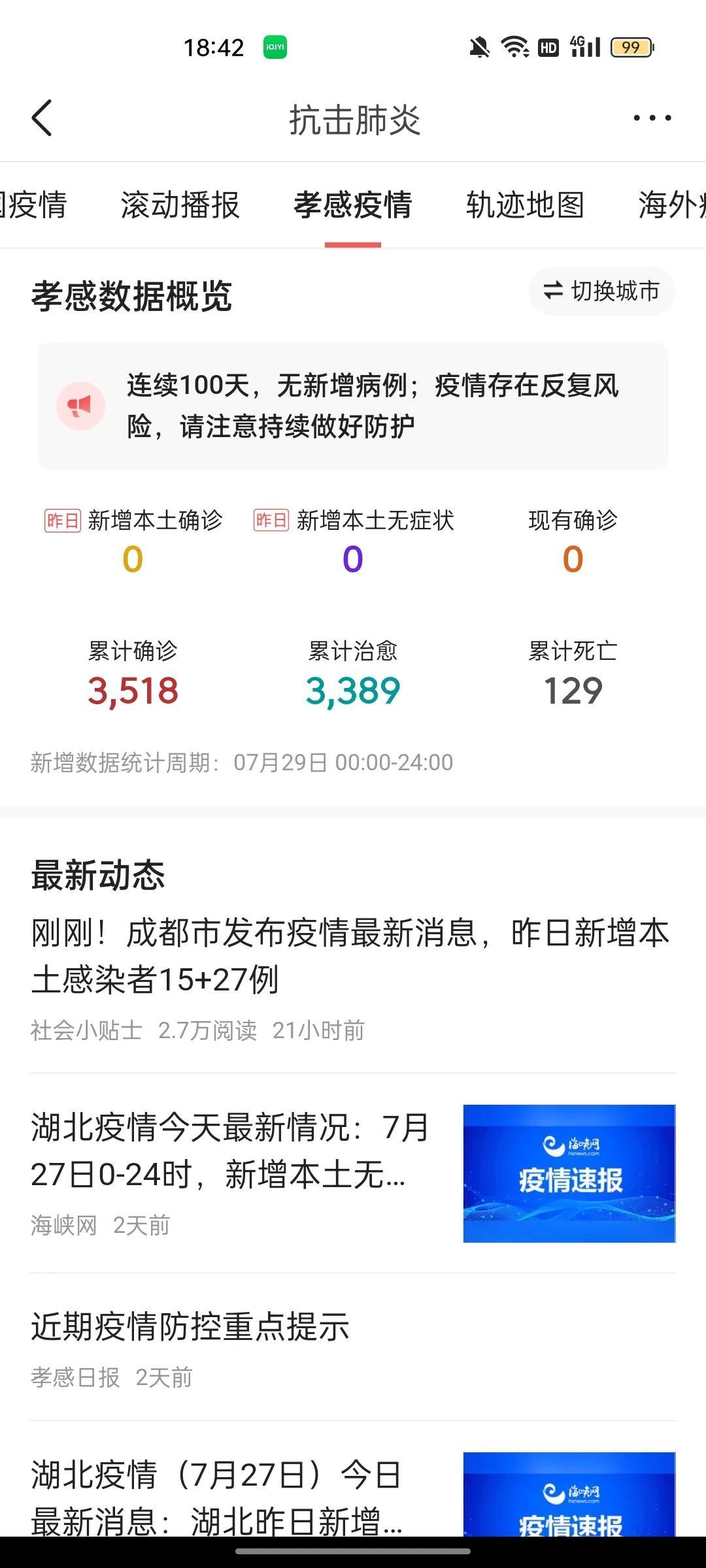Switch to the 轨迹地图 tab
Screen dimensions: 706x1568
(x=525, y=205)
